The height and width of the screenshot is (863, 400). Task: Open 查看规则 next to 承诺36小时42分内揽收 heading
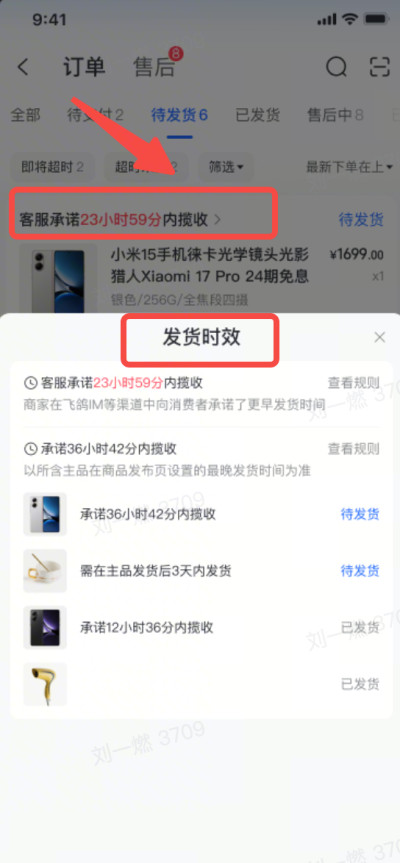tap(354, 449)
